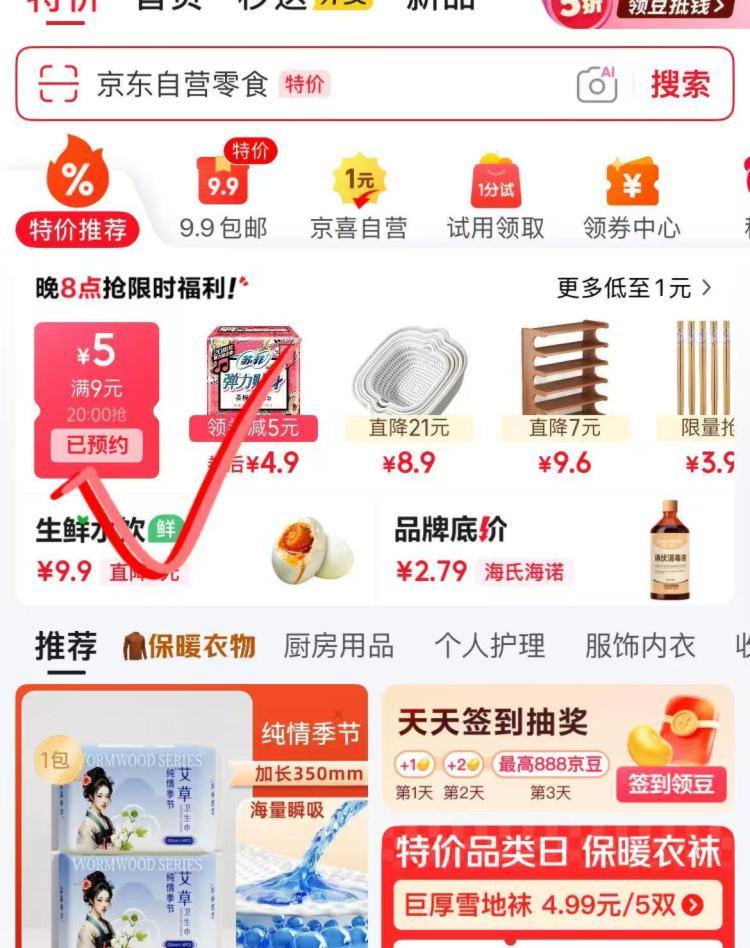750x948 pixels.
Task: Select the 特价推荐 category
Action: [x=77, y=195]
